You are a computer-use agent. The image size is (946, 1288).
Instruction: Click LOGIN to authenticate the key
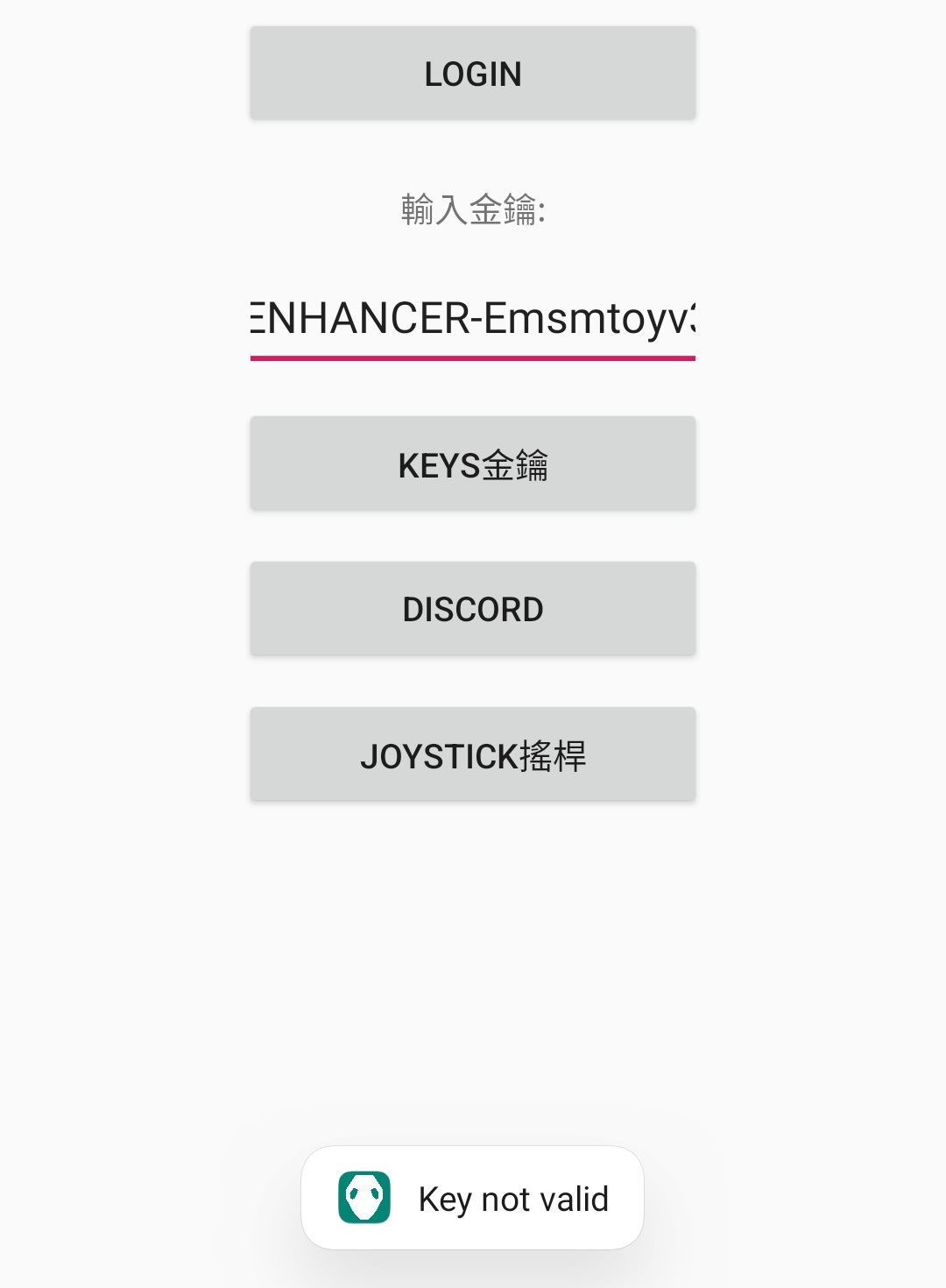(472, 73)
